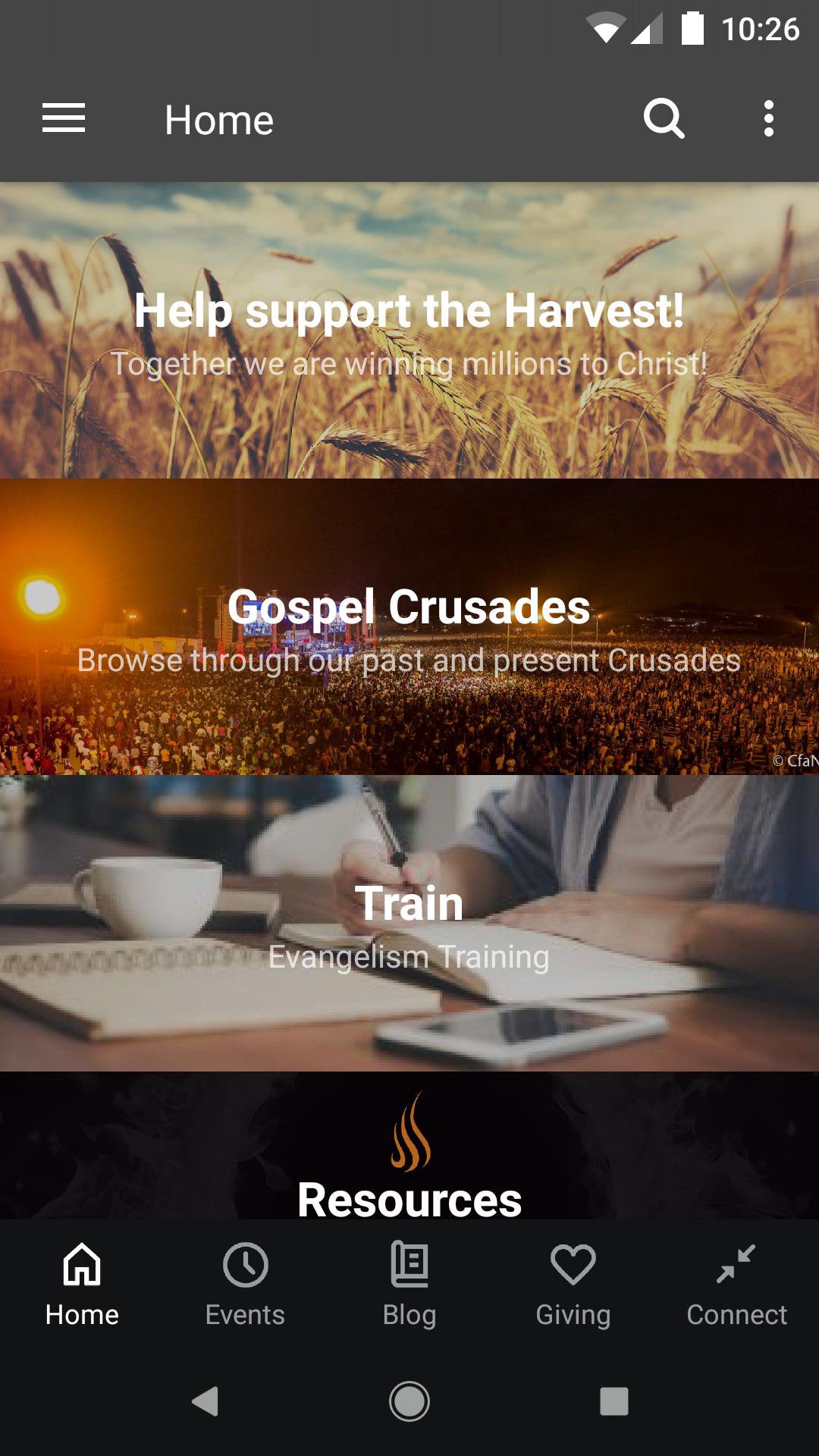The height and width of the screenshot is (1456, 819).
Task: Tap the Android home circle button
Action: coord(409,1399)
